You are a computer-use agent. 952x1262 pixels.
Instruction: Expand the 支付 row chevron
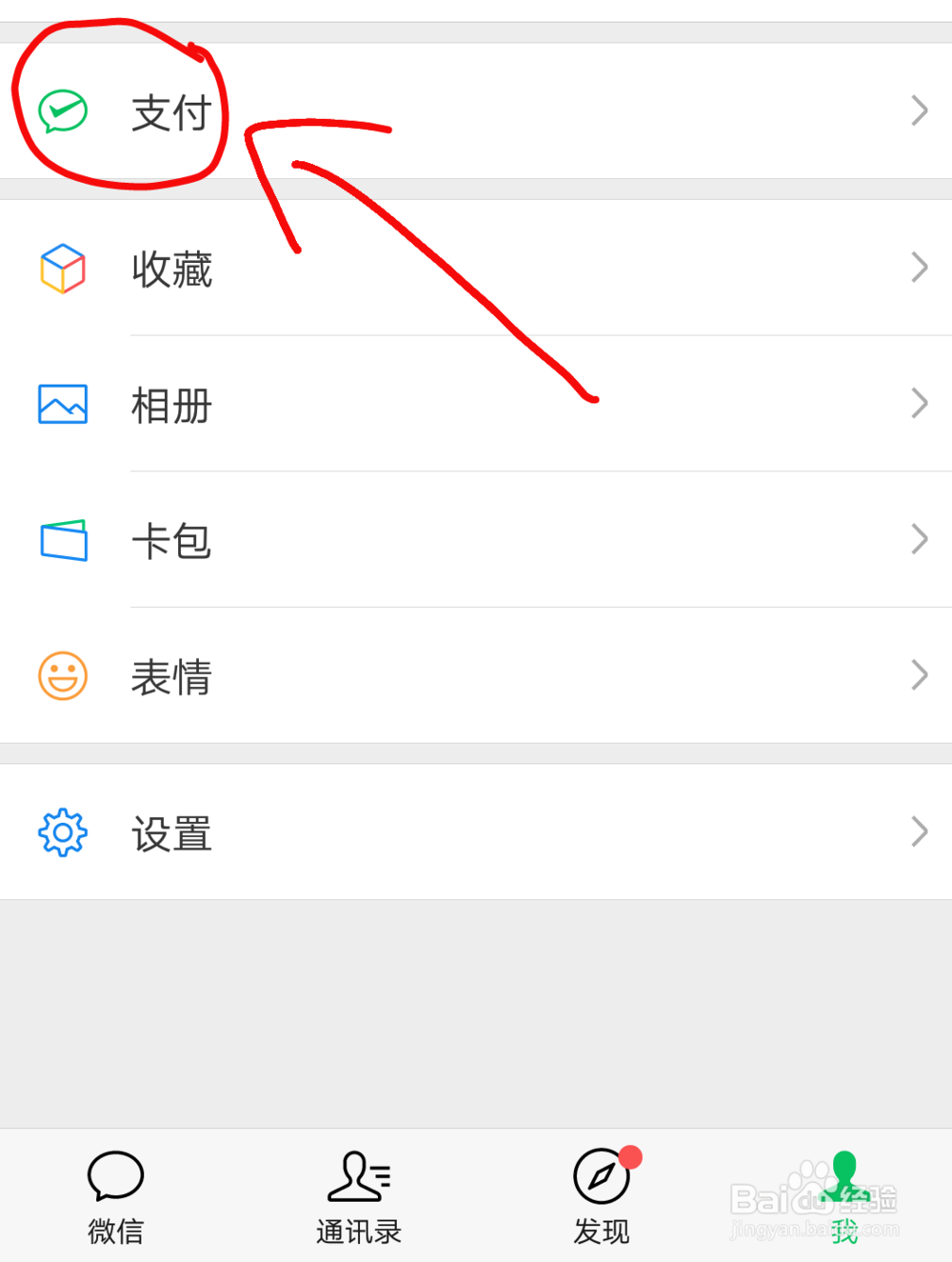[x=919, y=111]
